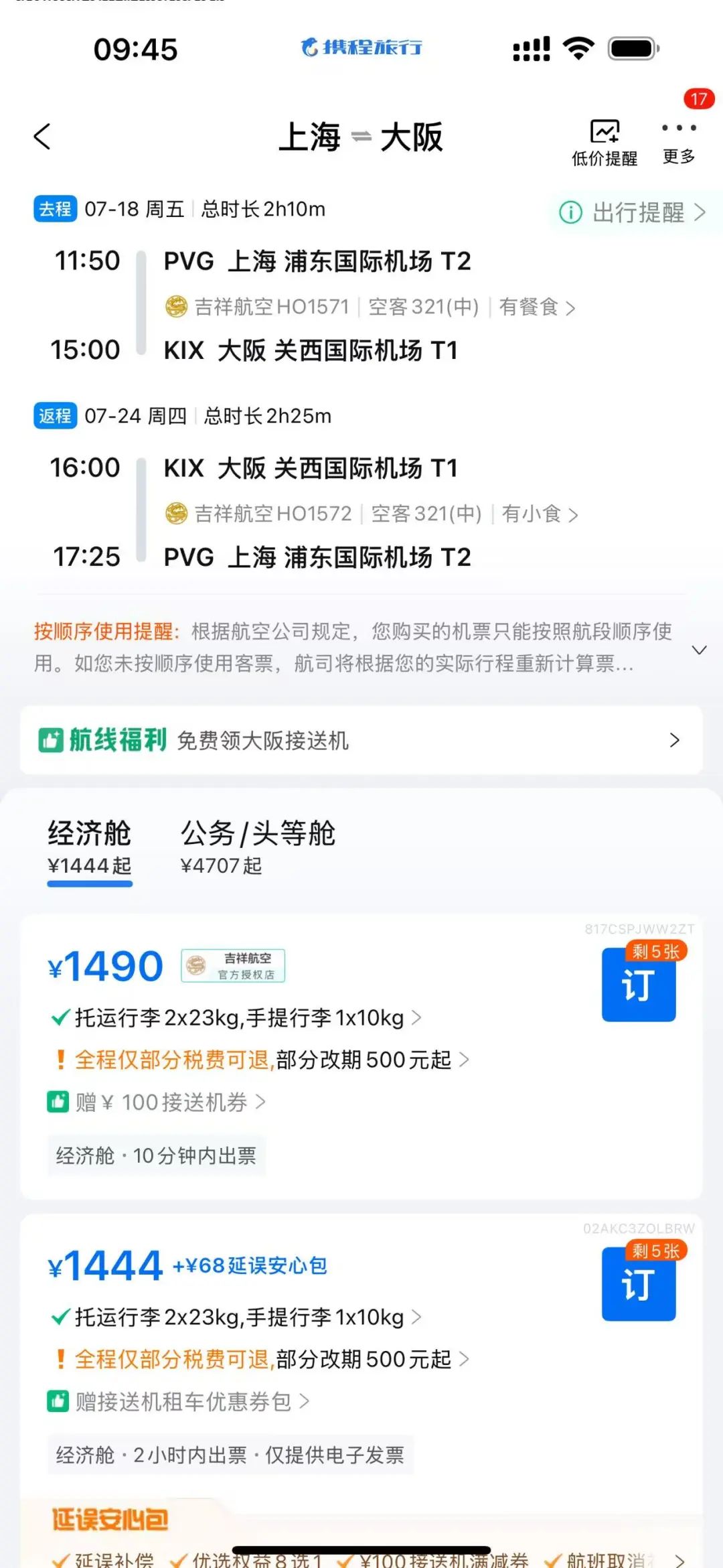The height and width of the screenshot is (1568, 723).
Task: Open the 出行提醒 travel notice
Action: tap(633, 213)
